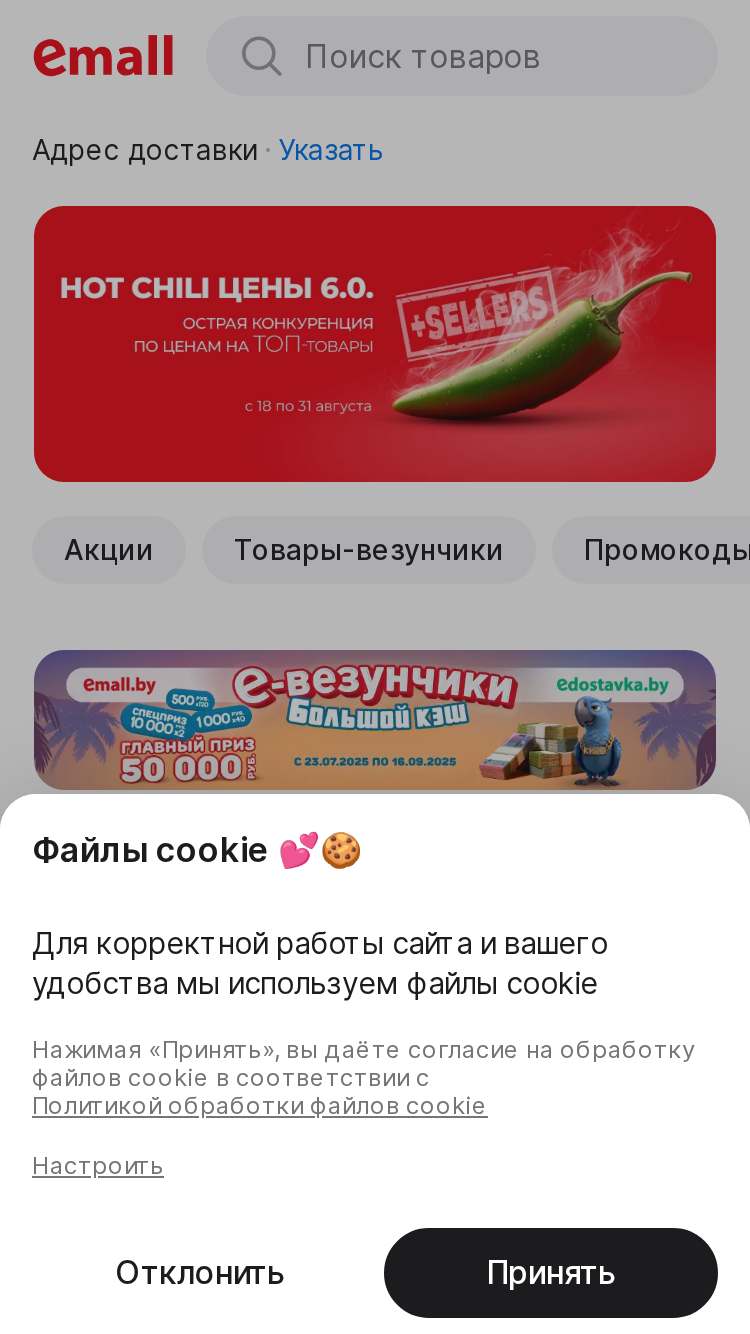750x1334 pixels.
Task: Accept cookies with Принять button
Action: point(551,1273)
